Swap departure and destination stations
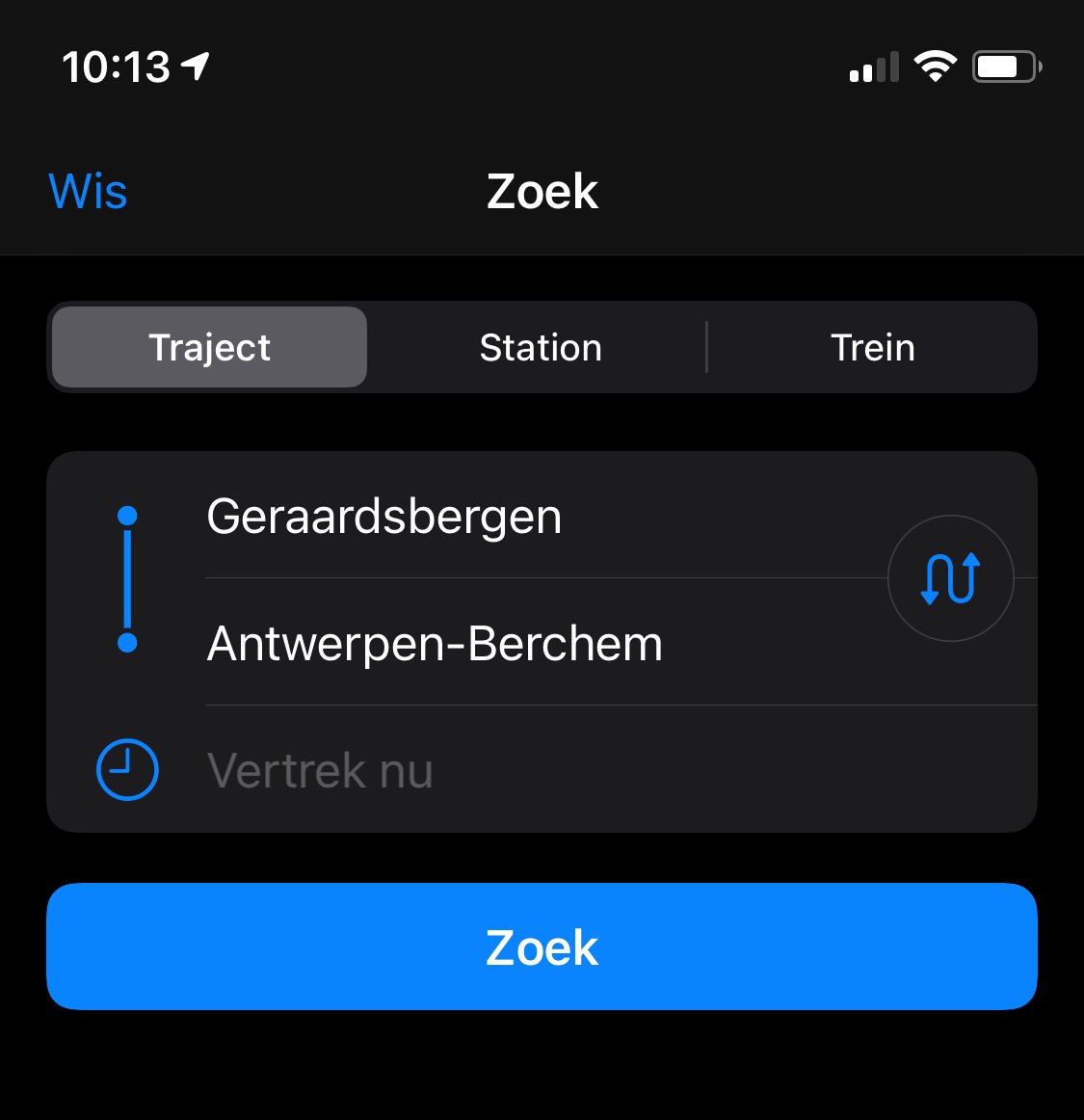Viewport: 1084px width, 1120px height. [950, 578]
